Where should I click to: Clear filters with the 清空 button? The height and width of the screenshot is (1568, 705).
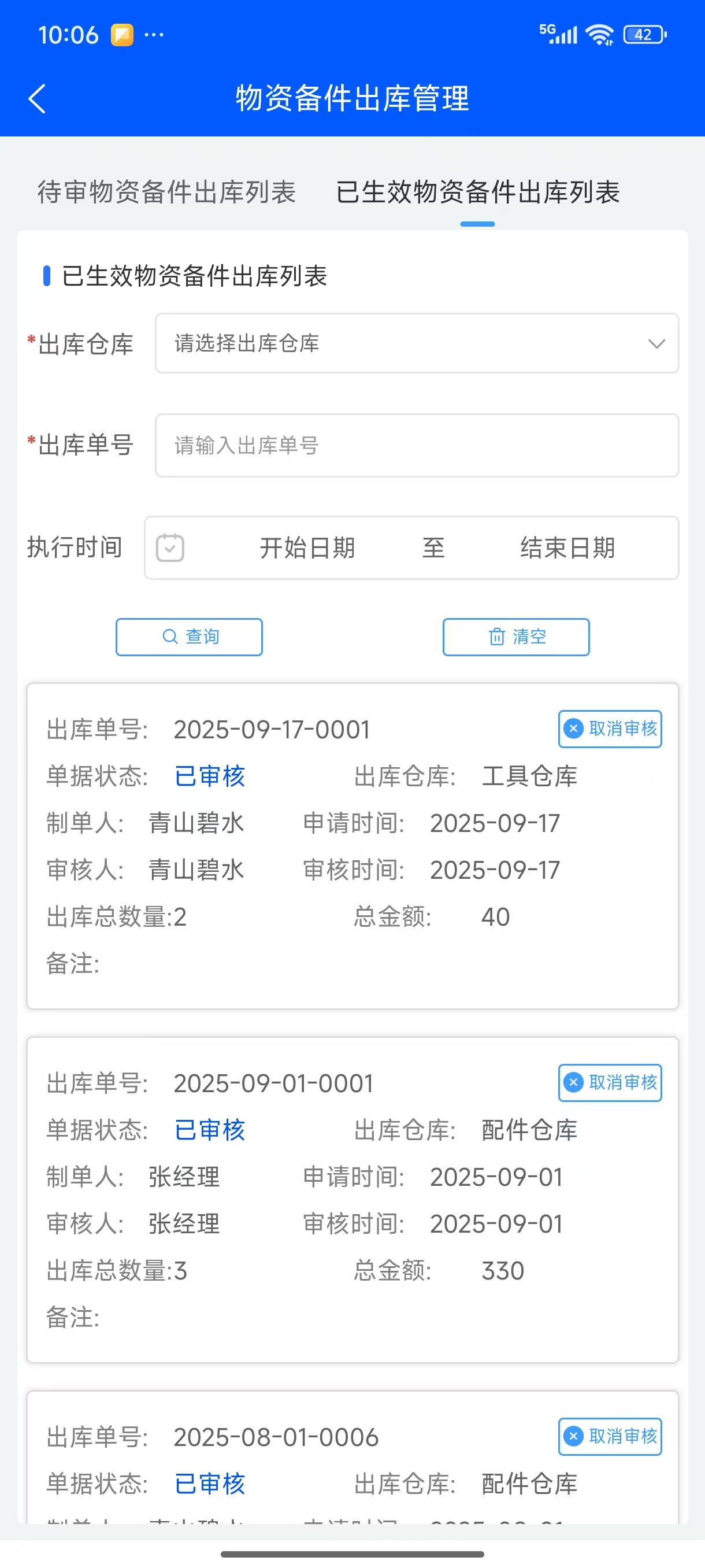516,637
